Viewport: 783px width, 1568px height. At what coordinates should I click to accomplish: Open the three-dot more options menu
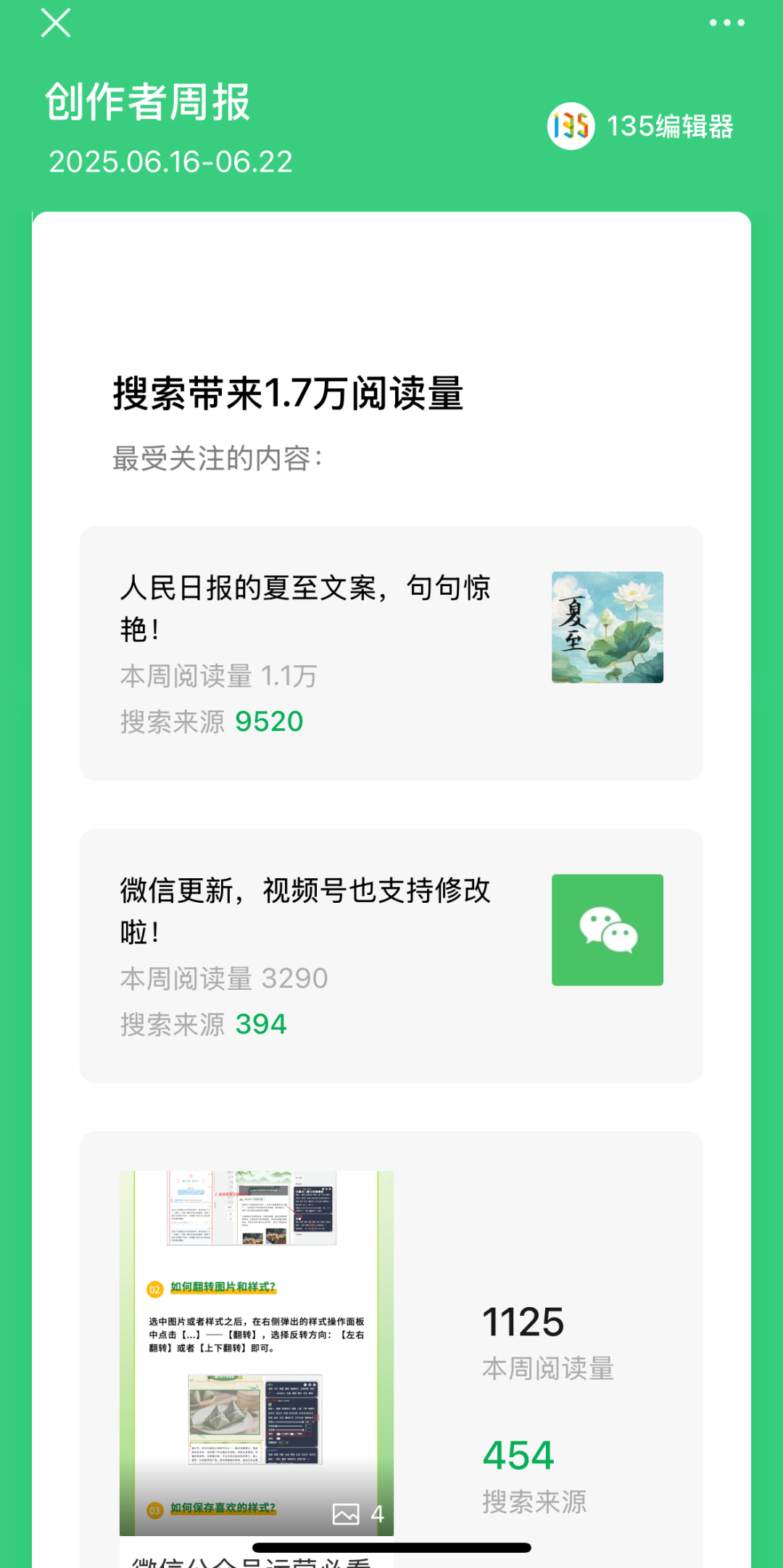(726, 23)
